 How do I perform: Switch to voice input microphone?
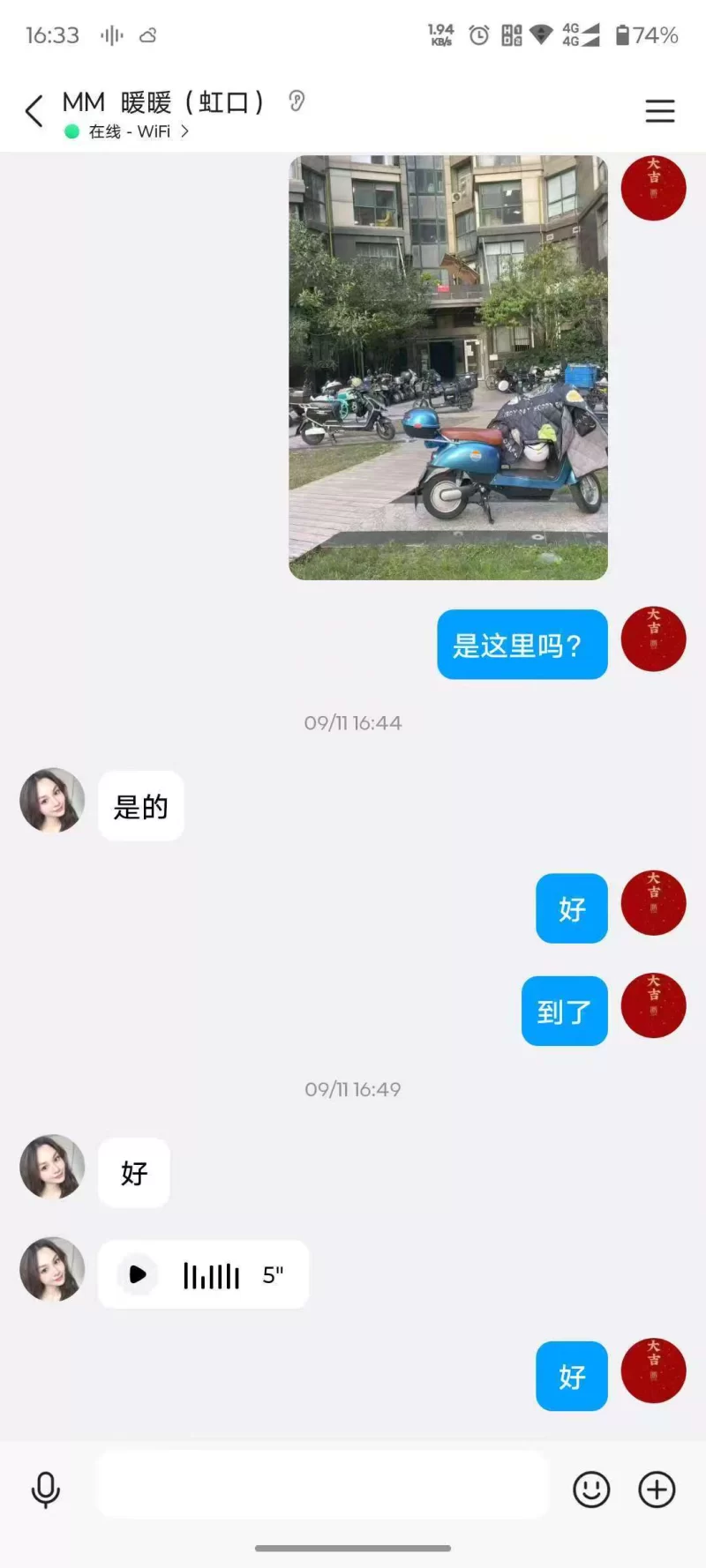tap(46, 1490)
